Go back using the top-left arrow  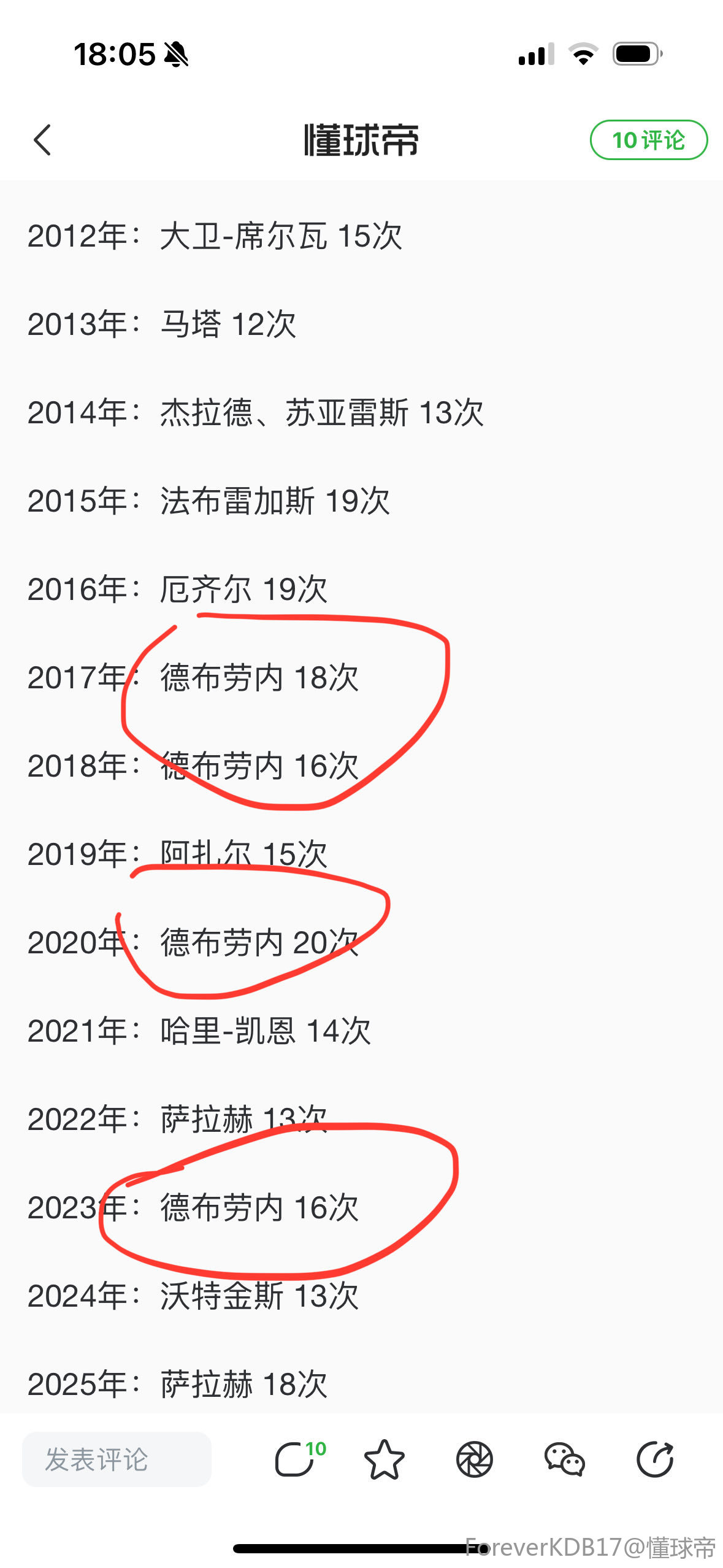point(42,140)
